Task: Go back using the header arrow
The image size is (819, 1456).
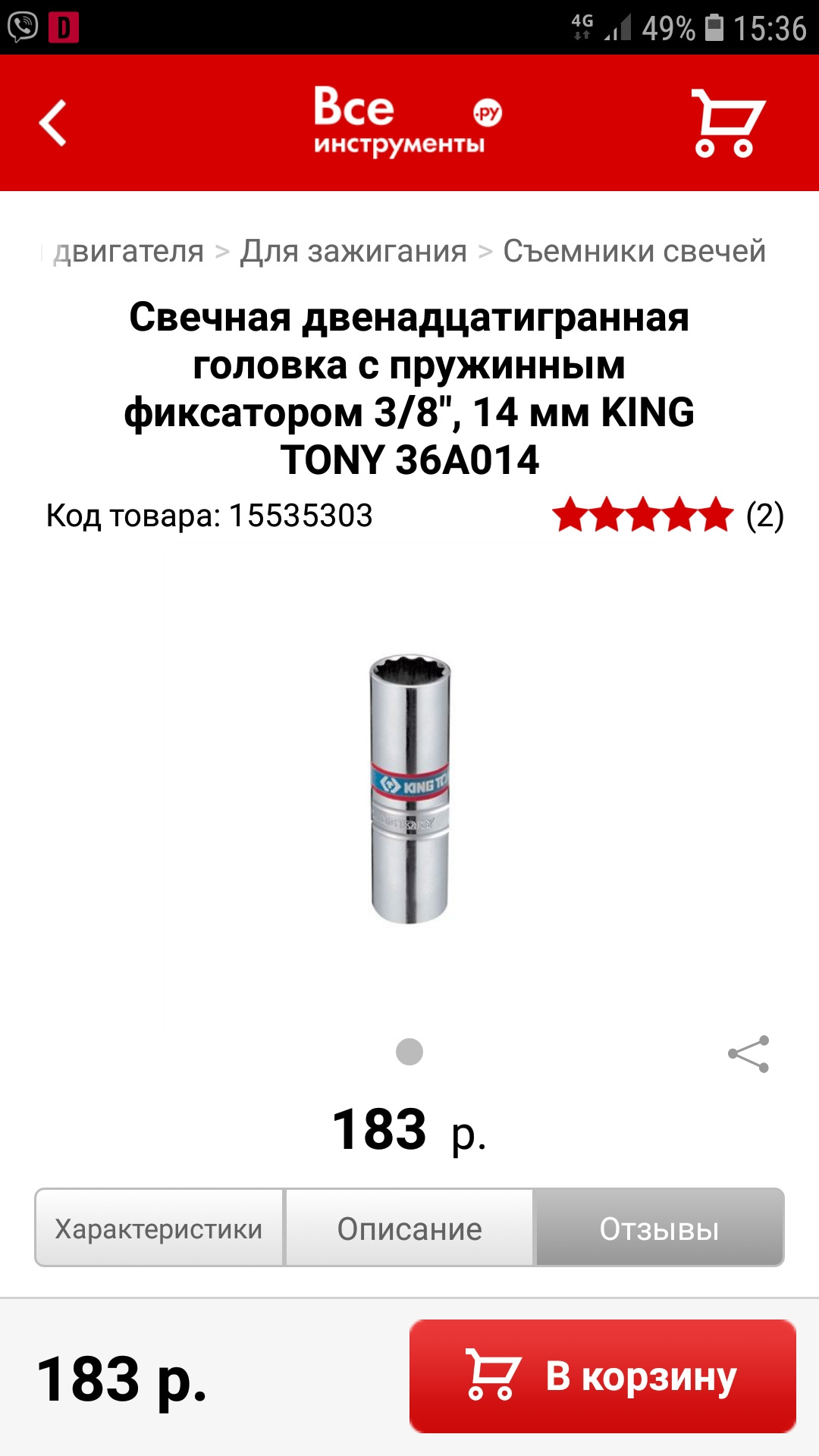Action: (53, 123)
